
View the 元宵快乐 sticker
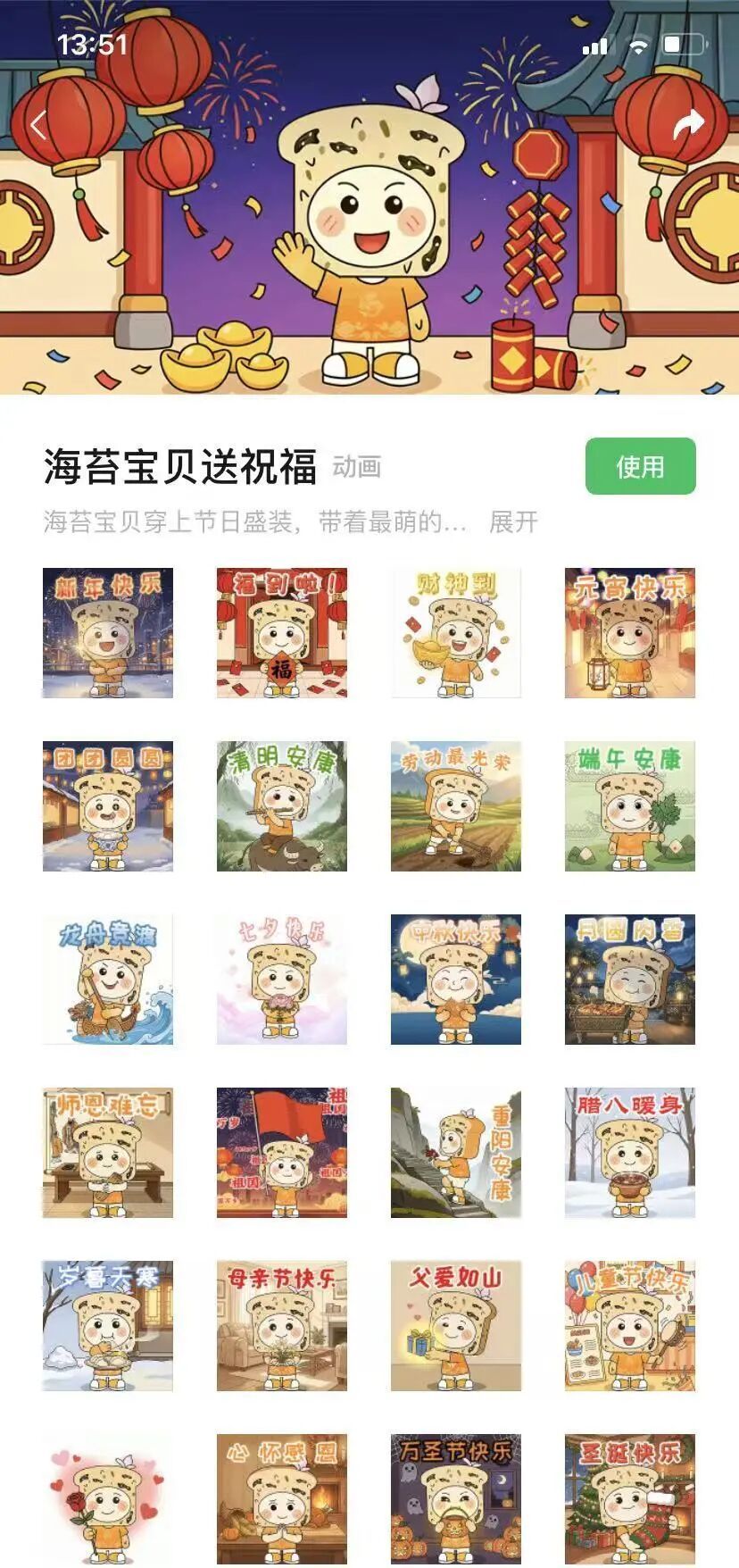pos(630,633)
